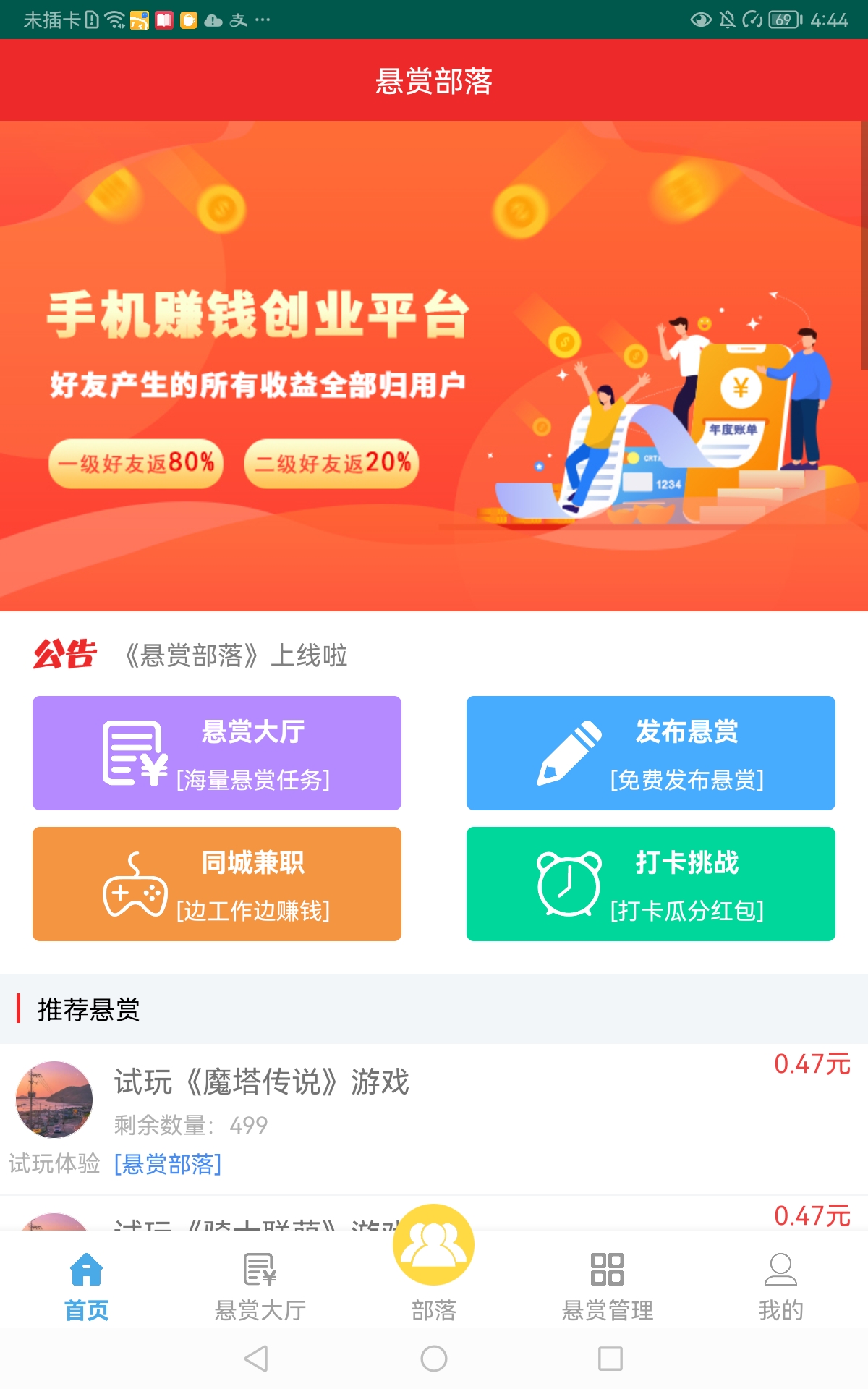Open task 试玩《魔塔传说》游戏

(x=434, y=1118)
